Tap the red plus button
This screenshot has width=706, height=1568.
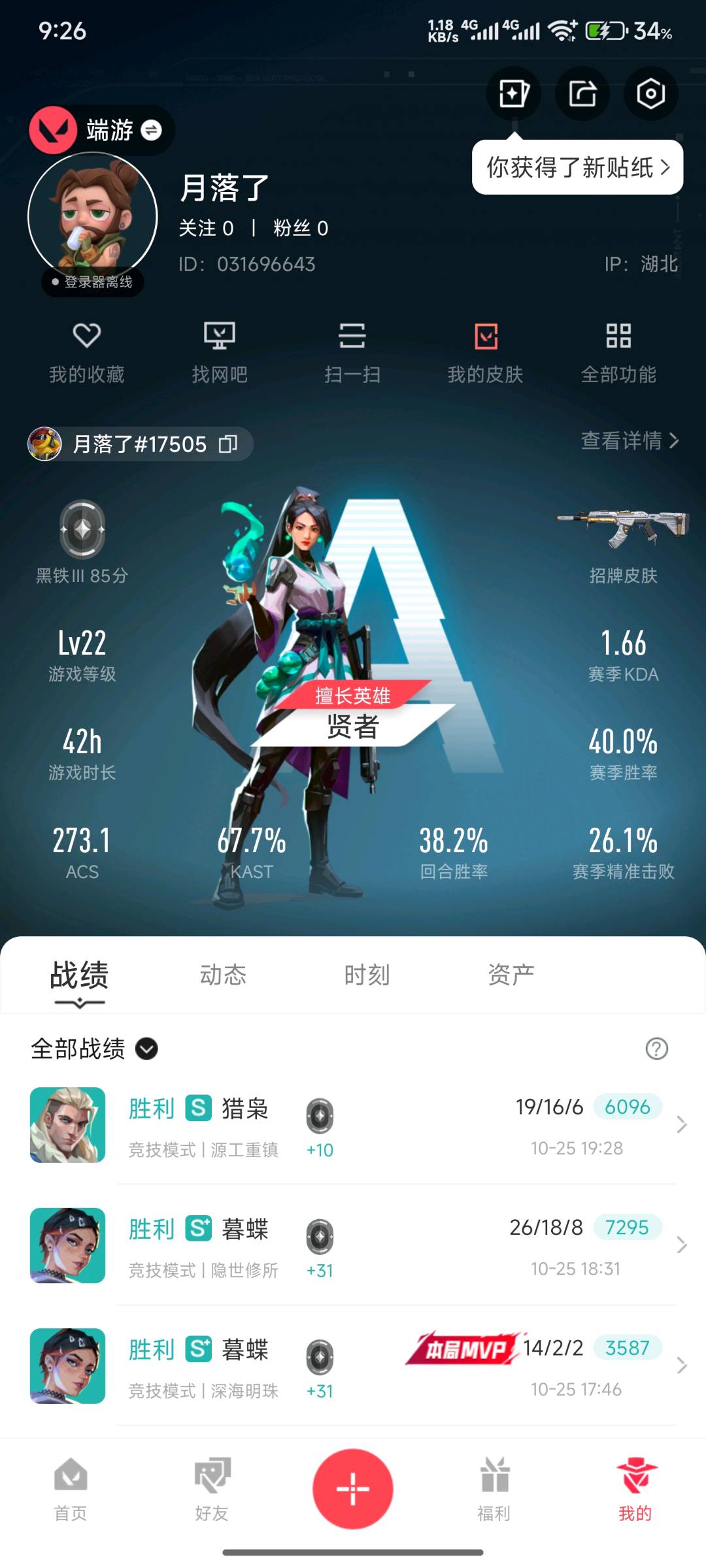click(353, 1489)
